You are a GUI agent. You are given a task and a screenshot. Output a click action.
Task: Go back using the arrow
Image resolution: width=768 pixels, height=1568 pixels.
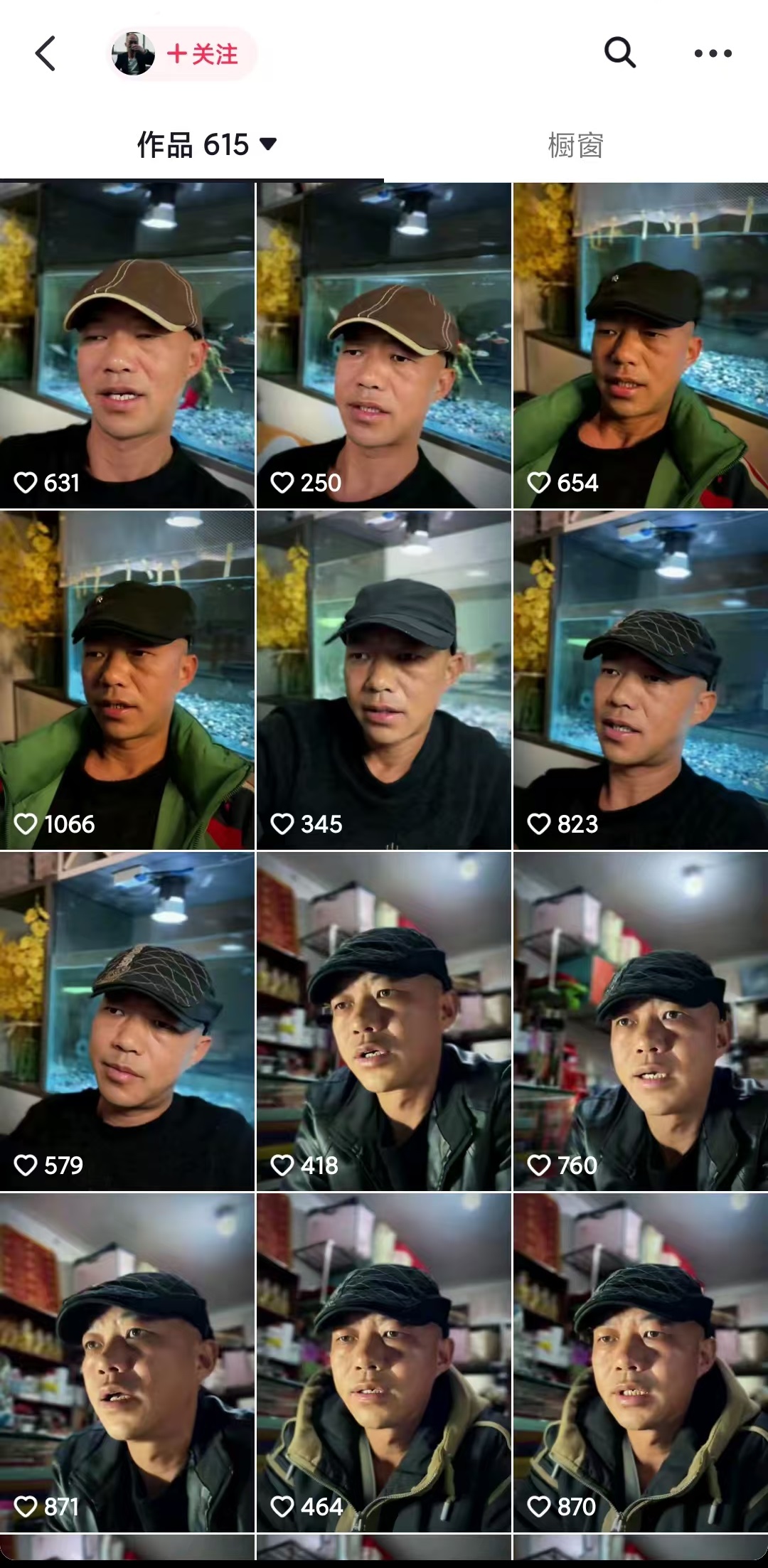(46, 53)
